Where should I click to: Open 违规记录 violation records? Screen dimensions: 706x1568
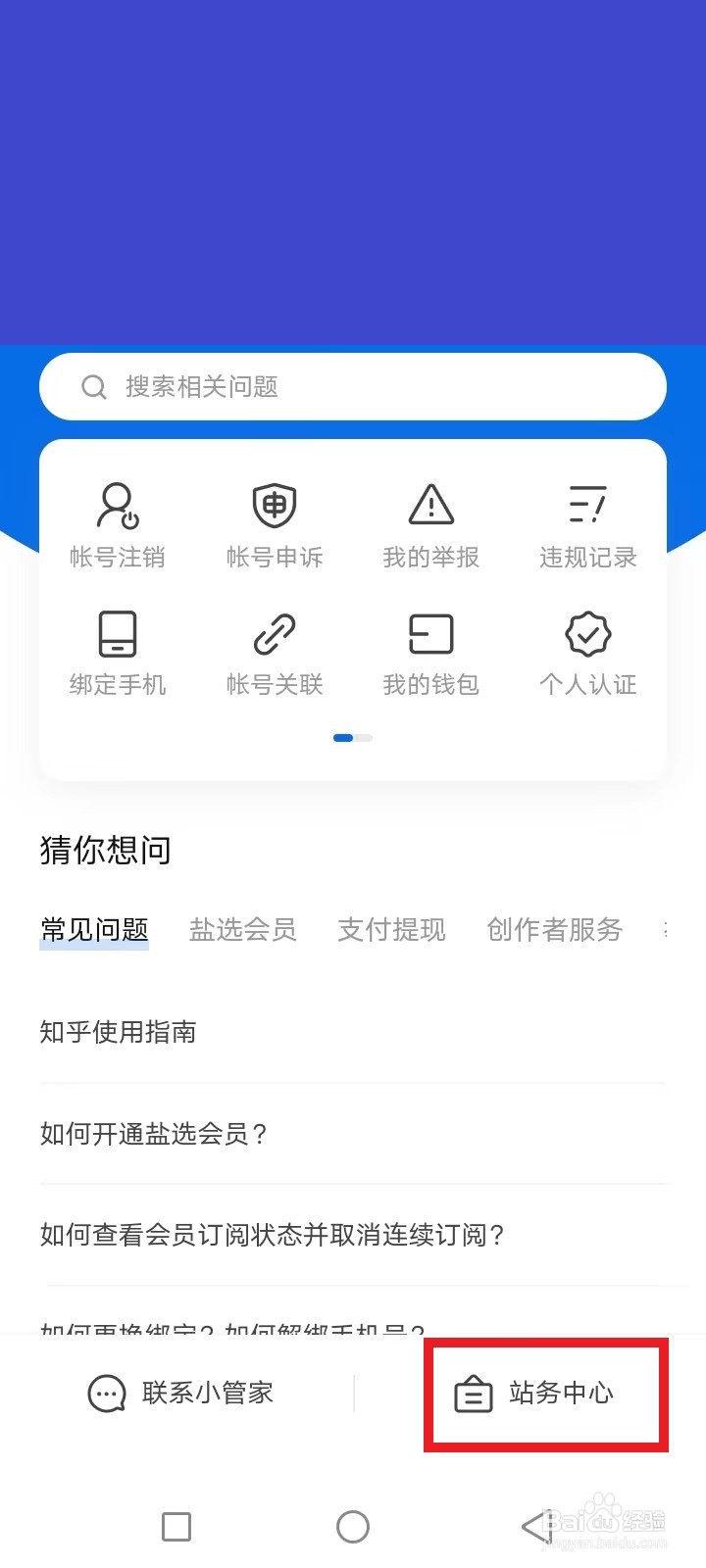point(588,526)
